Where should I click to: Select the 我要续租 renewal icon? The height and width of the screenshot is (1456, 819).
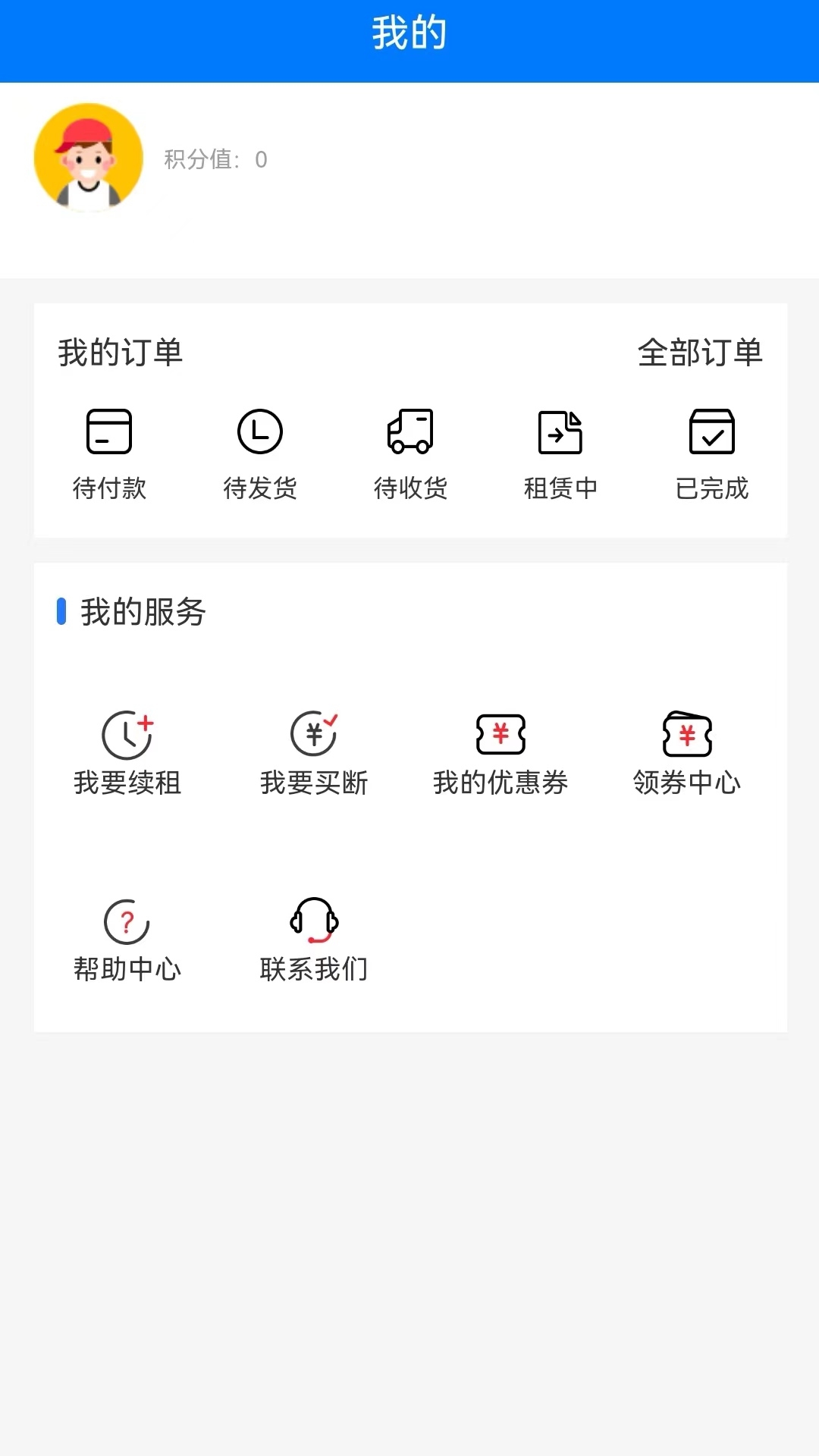126,733
